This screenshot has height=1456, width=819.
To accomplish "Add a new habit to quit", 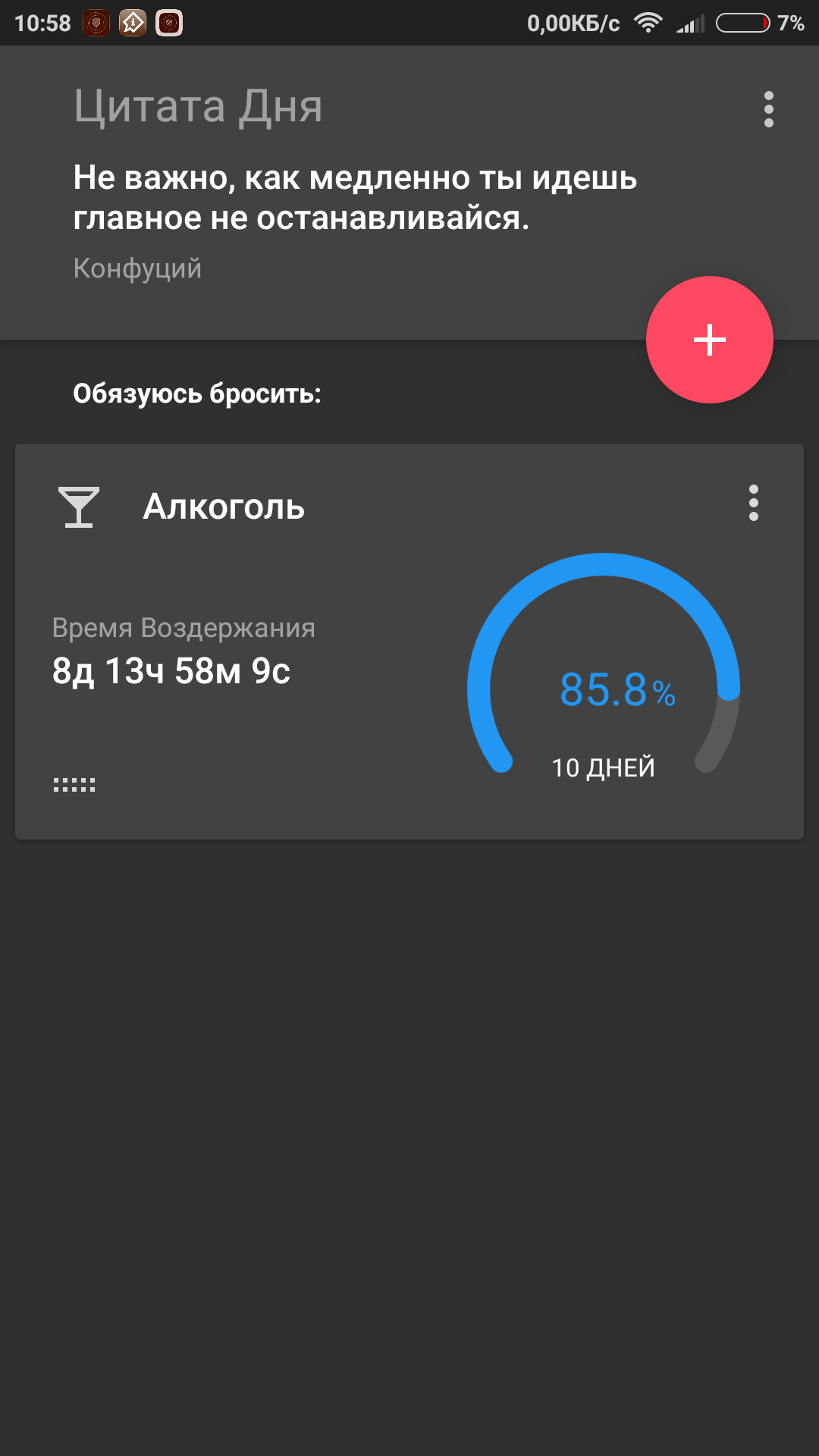I will [x=709, y=340].
